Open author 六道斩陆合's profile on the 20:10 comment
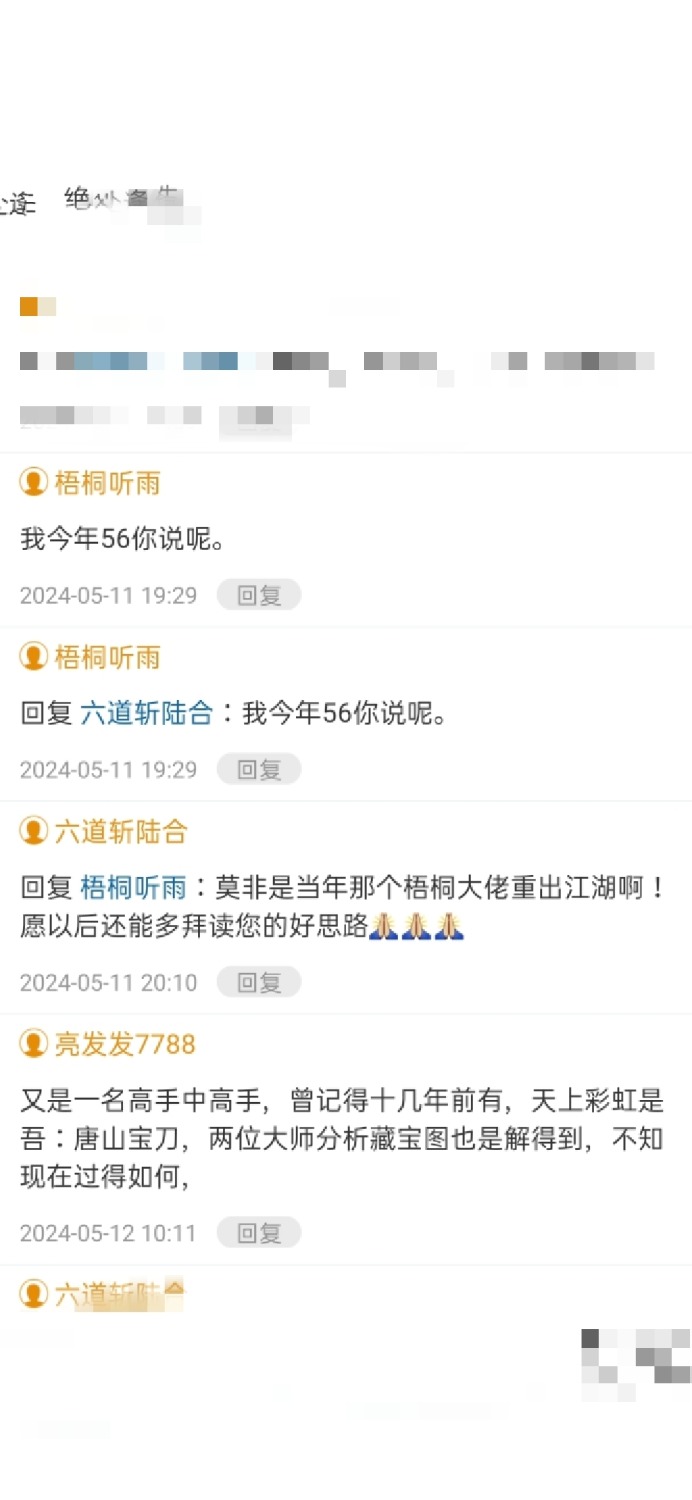This screenshot has width=692, height=1500. tap(120, 831)
